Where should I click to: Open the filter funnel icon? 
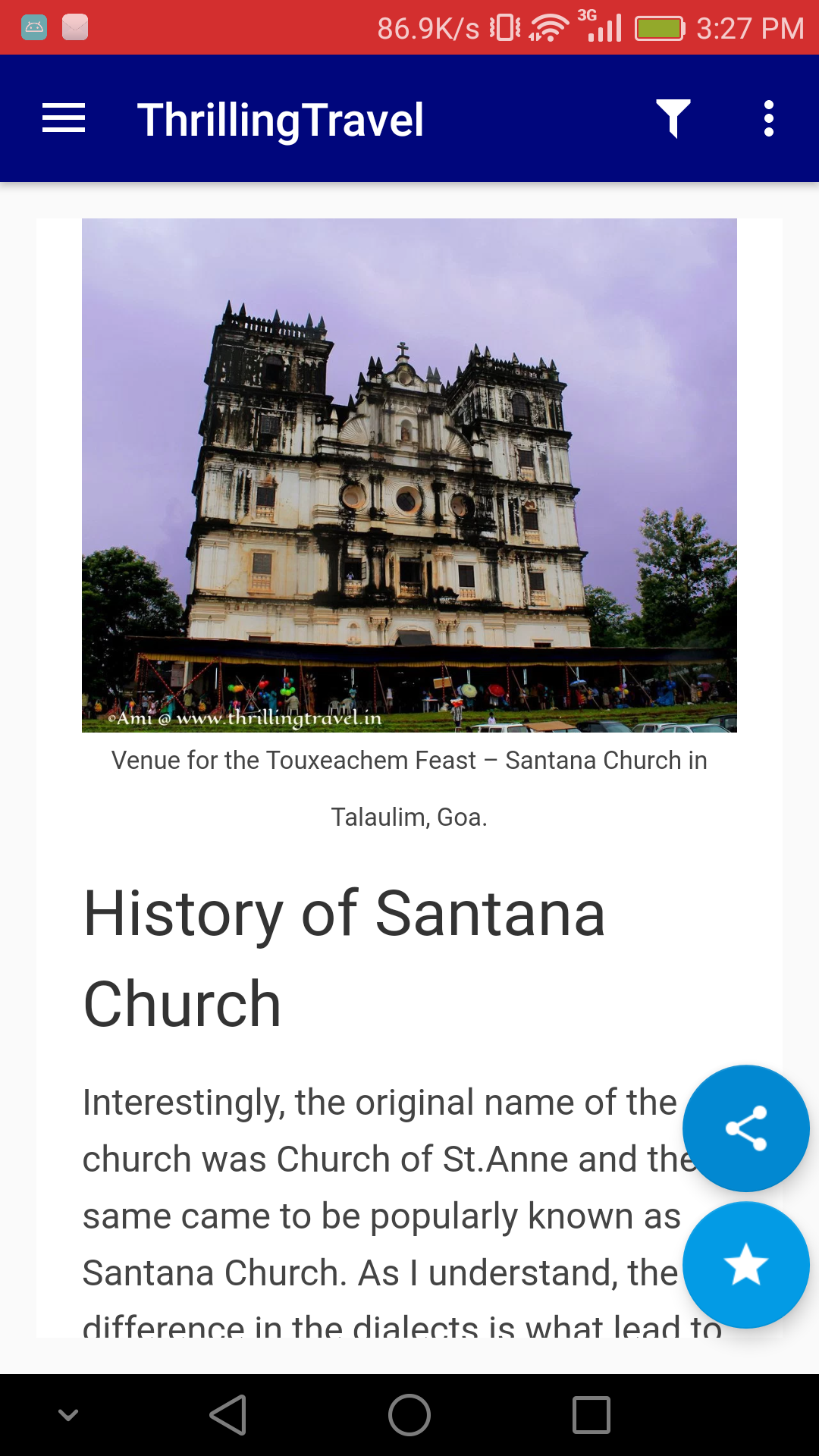point(673,119)
